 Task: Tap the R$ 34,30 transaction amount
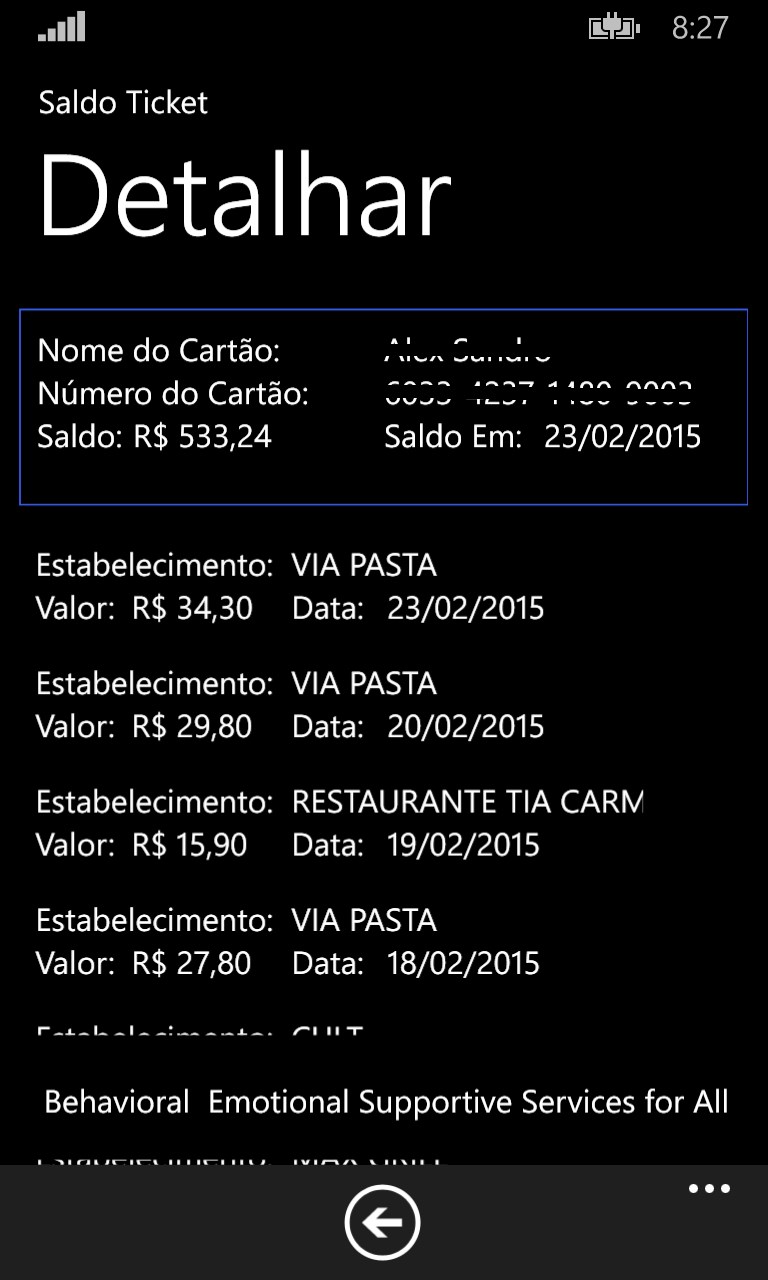(192, 608)
